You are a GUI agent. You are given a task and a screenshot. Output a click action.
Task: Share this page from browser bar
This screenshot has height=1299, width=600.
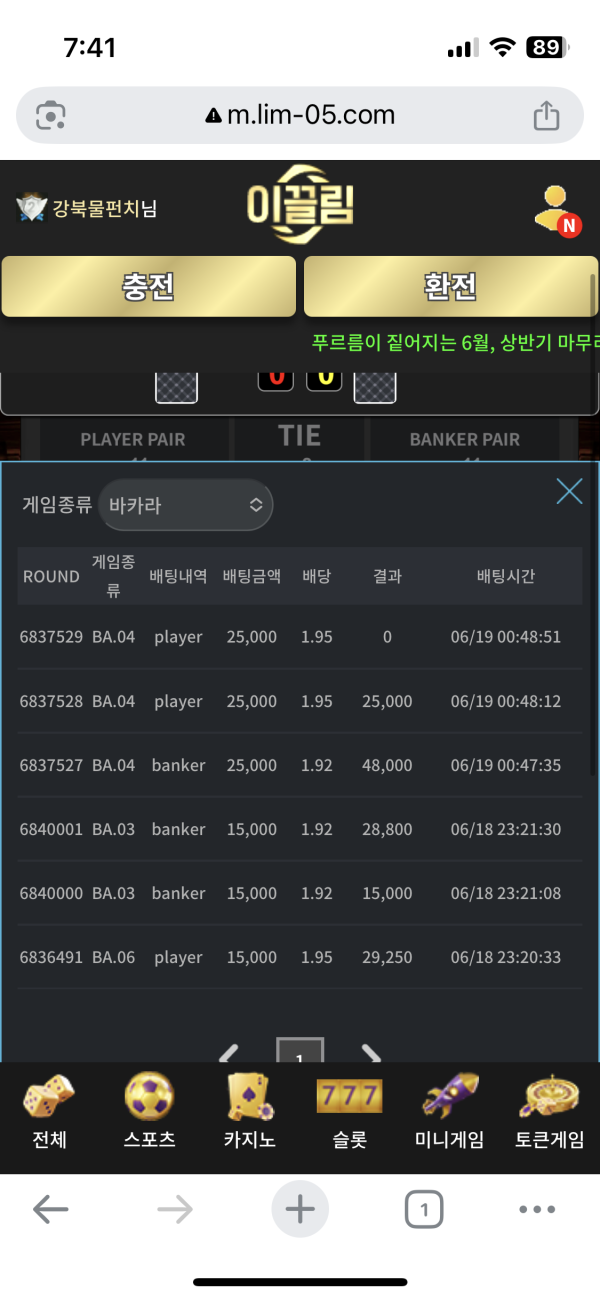[x=546, y=116]
